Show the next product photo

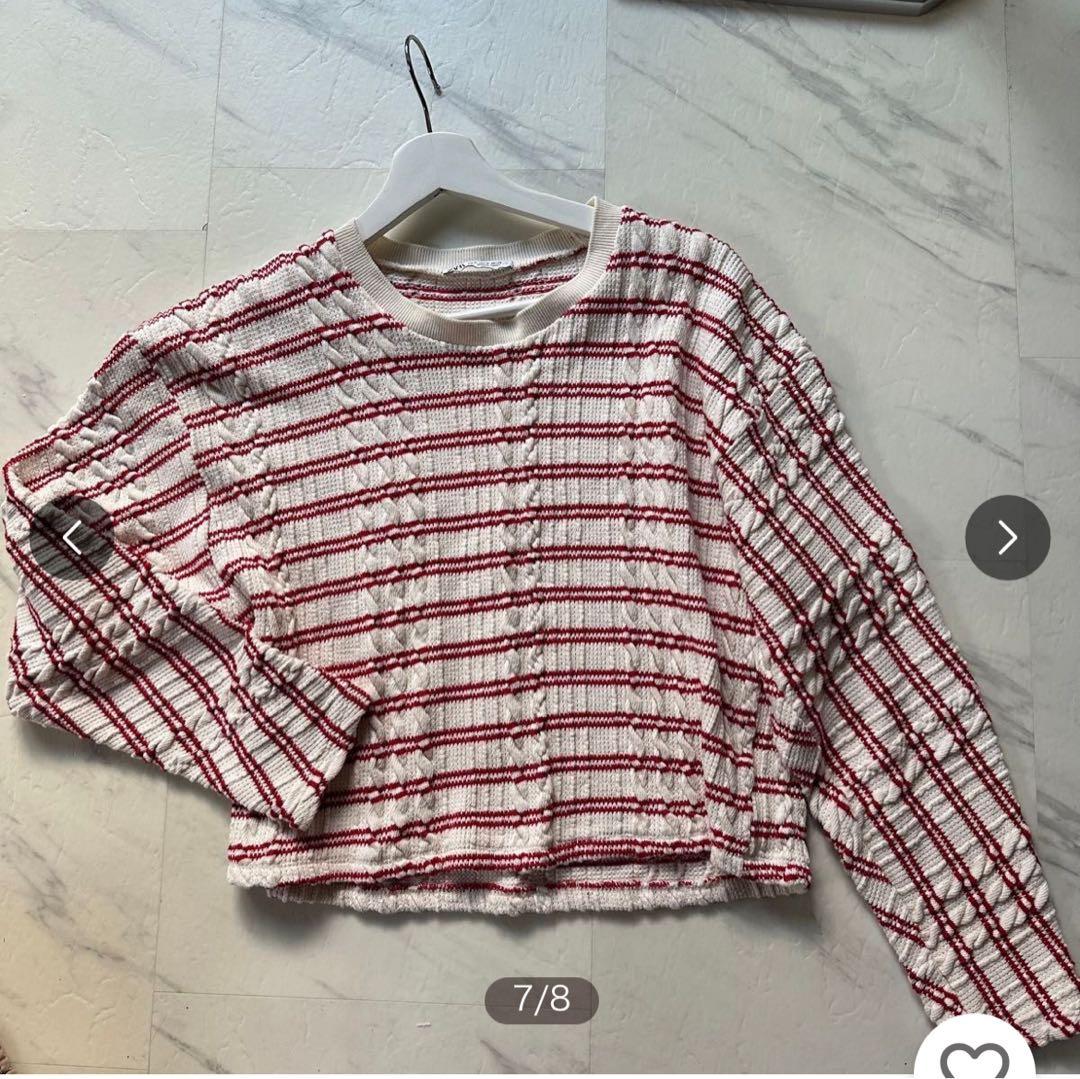pyautogui.click(x=1007, y=537)
